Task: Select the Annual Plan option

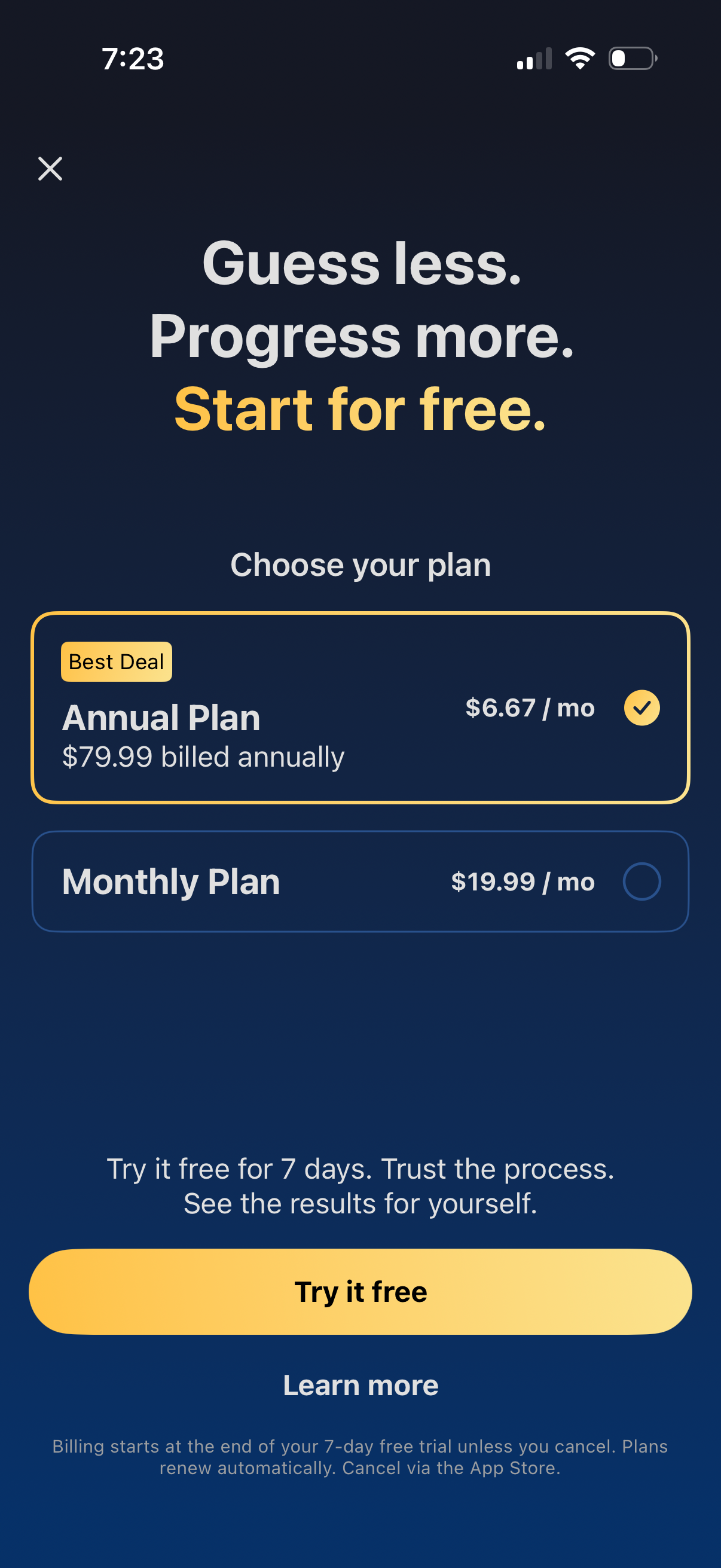Action: (360, 708)
